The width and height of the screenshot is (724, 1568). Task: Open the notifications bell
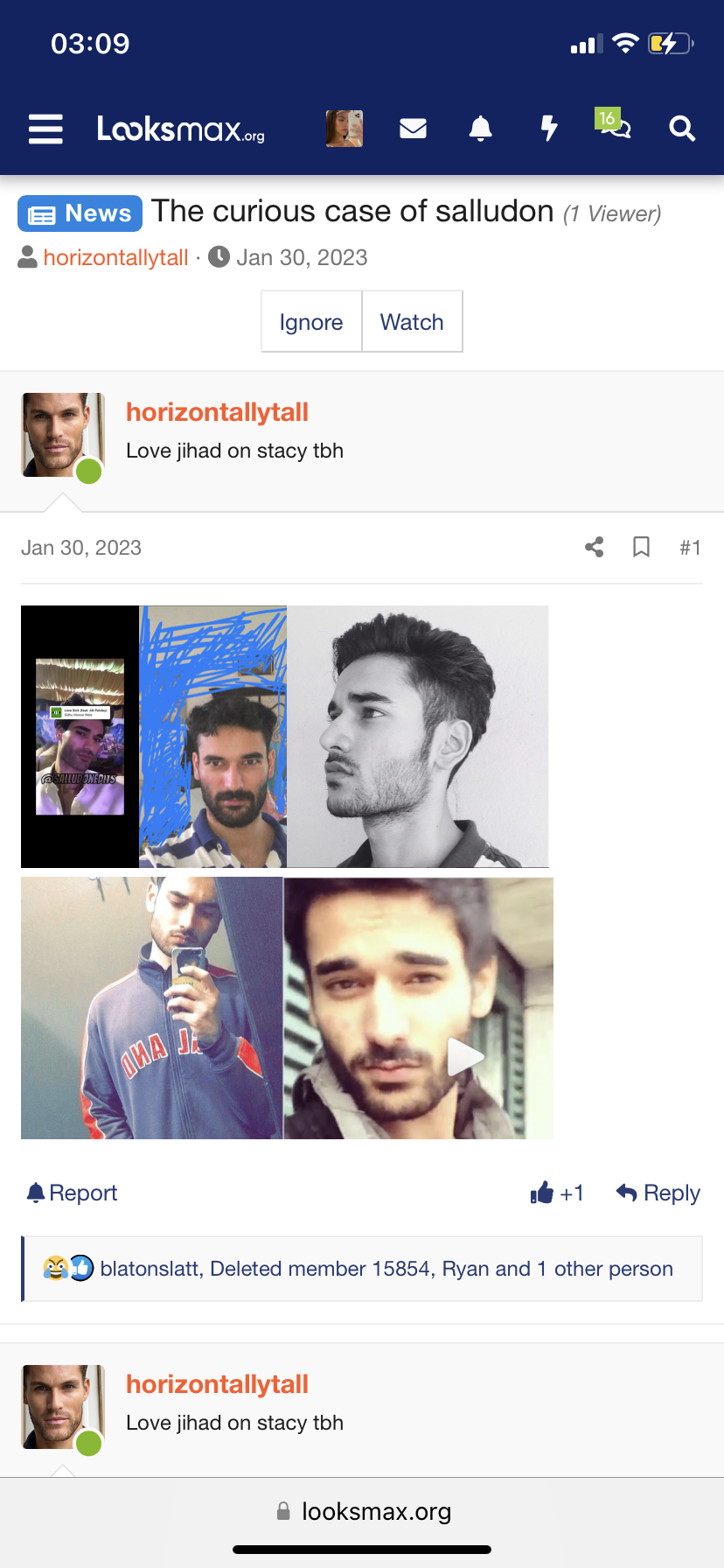pyautogui.click(x=480, y=129)
